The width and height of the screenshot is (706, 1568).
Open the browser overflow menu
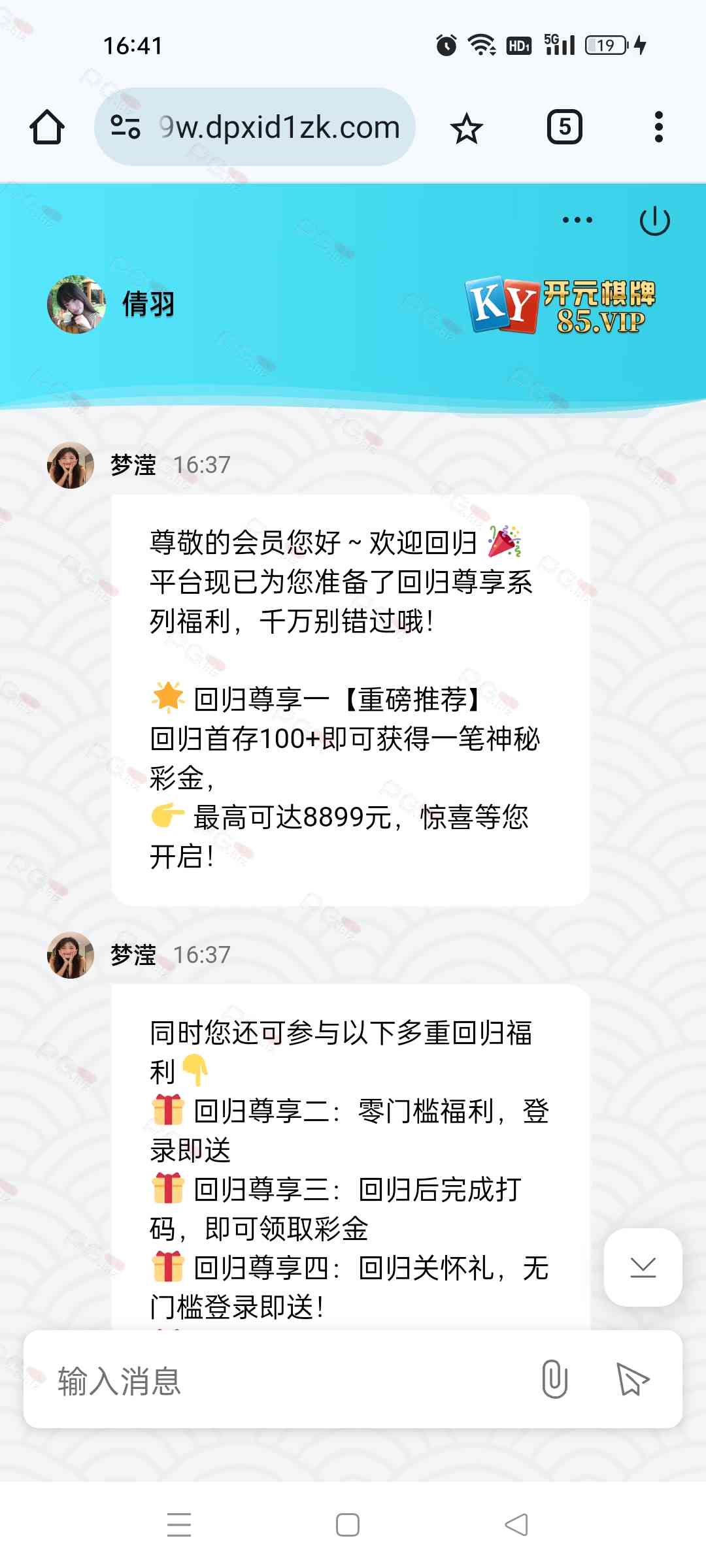[658, 127]
